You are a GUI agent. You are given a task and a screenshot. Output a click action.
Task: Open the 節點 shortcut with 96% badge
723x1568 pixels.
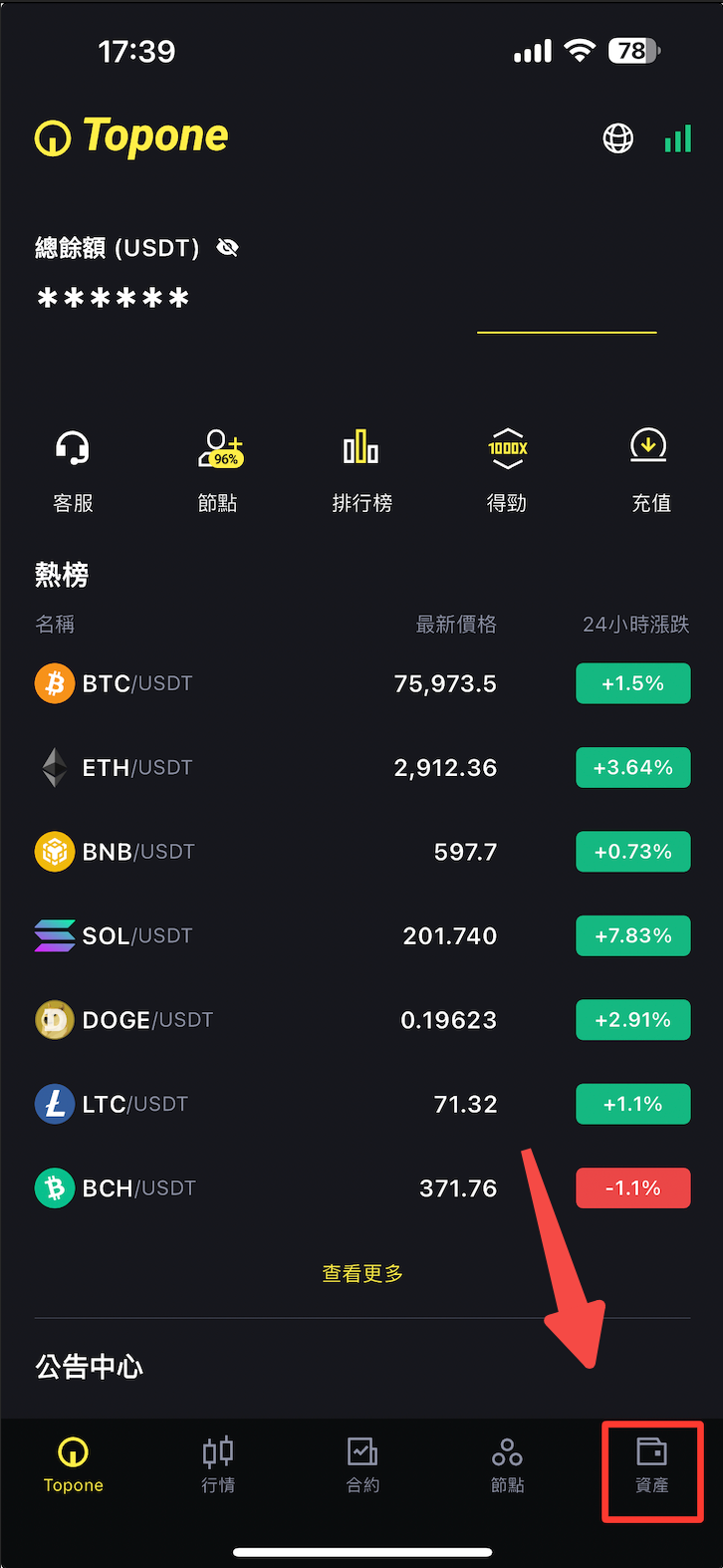(x=218, y=471)
